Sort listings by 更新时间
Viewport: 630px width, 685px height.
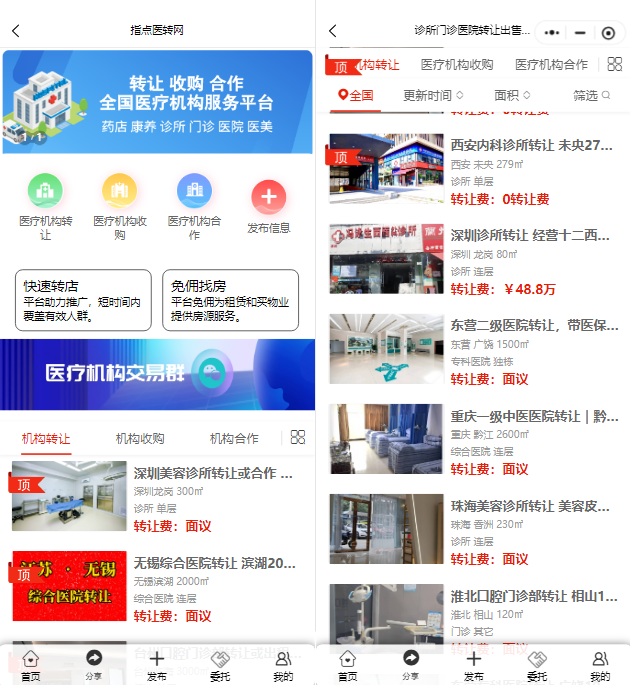point(433,96)
